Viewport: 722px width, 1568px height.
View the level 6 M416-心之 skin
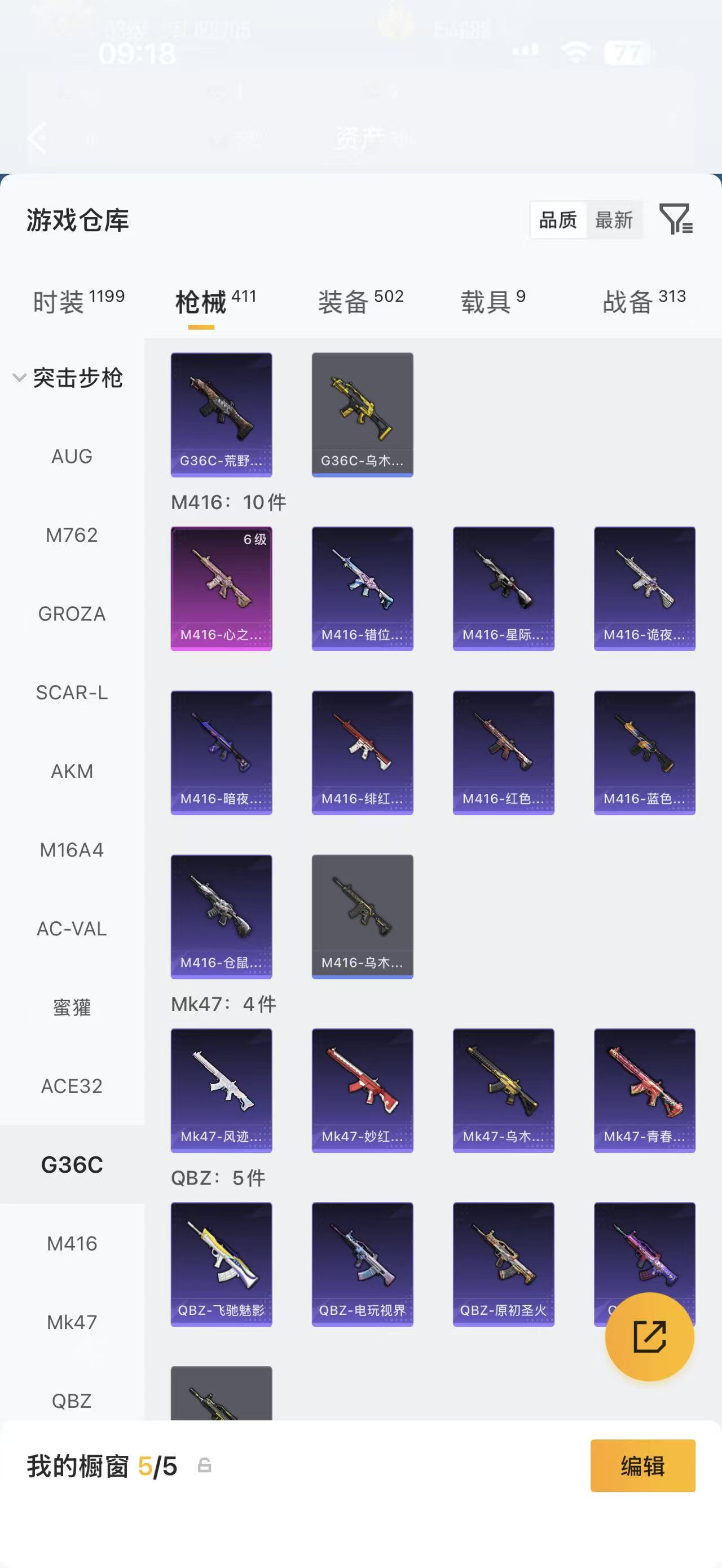[x=221, y=589]
